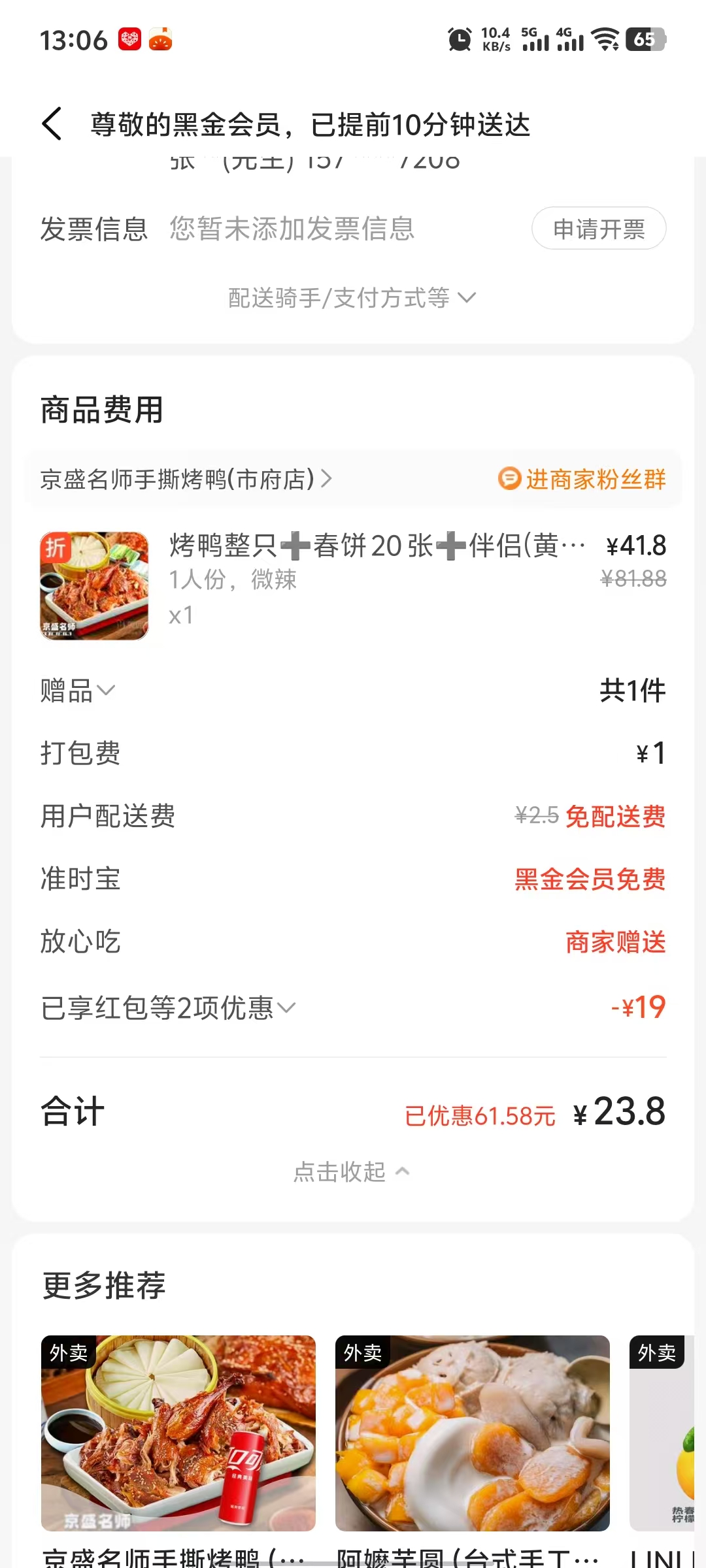706x1568 pixels.
Task: Expand 配送骑手/支付方式等 details
Action: (x=352, y=298)
